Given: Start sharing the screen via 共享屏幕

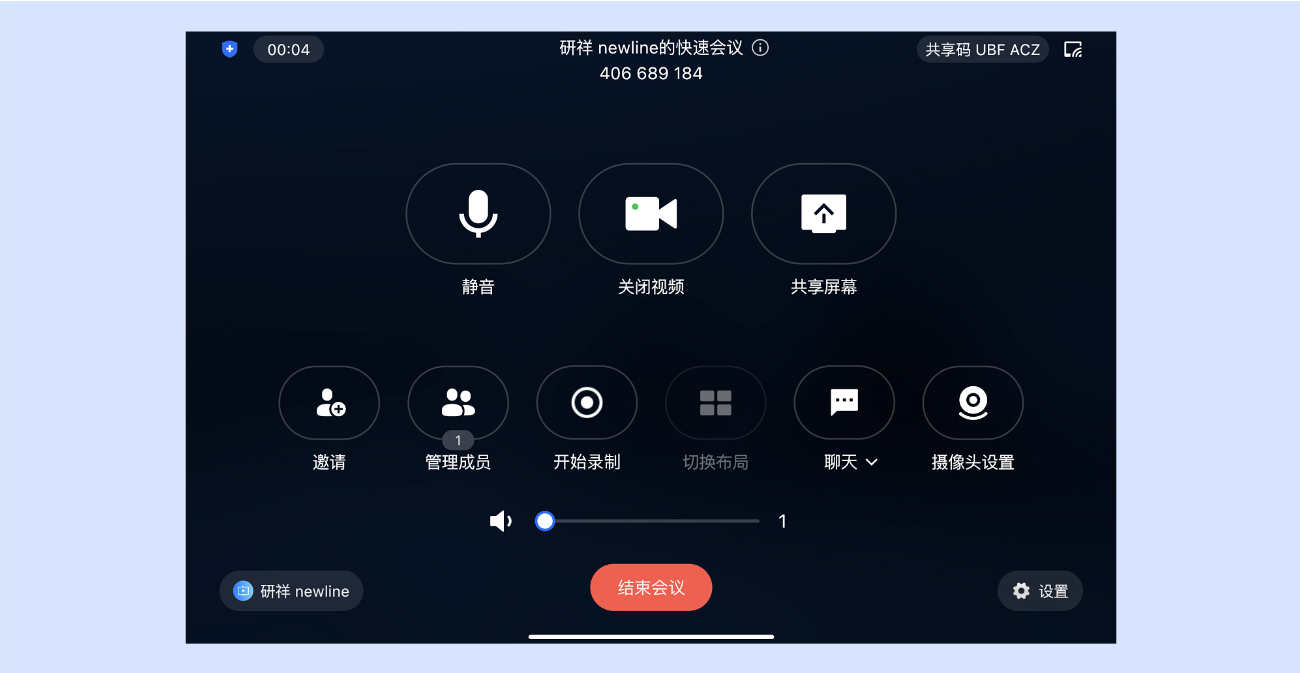Looking at the screenshot, I should tap(823, 214).
